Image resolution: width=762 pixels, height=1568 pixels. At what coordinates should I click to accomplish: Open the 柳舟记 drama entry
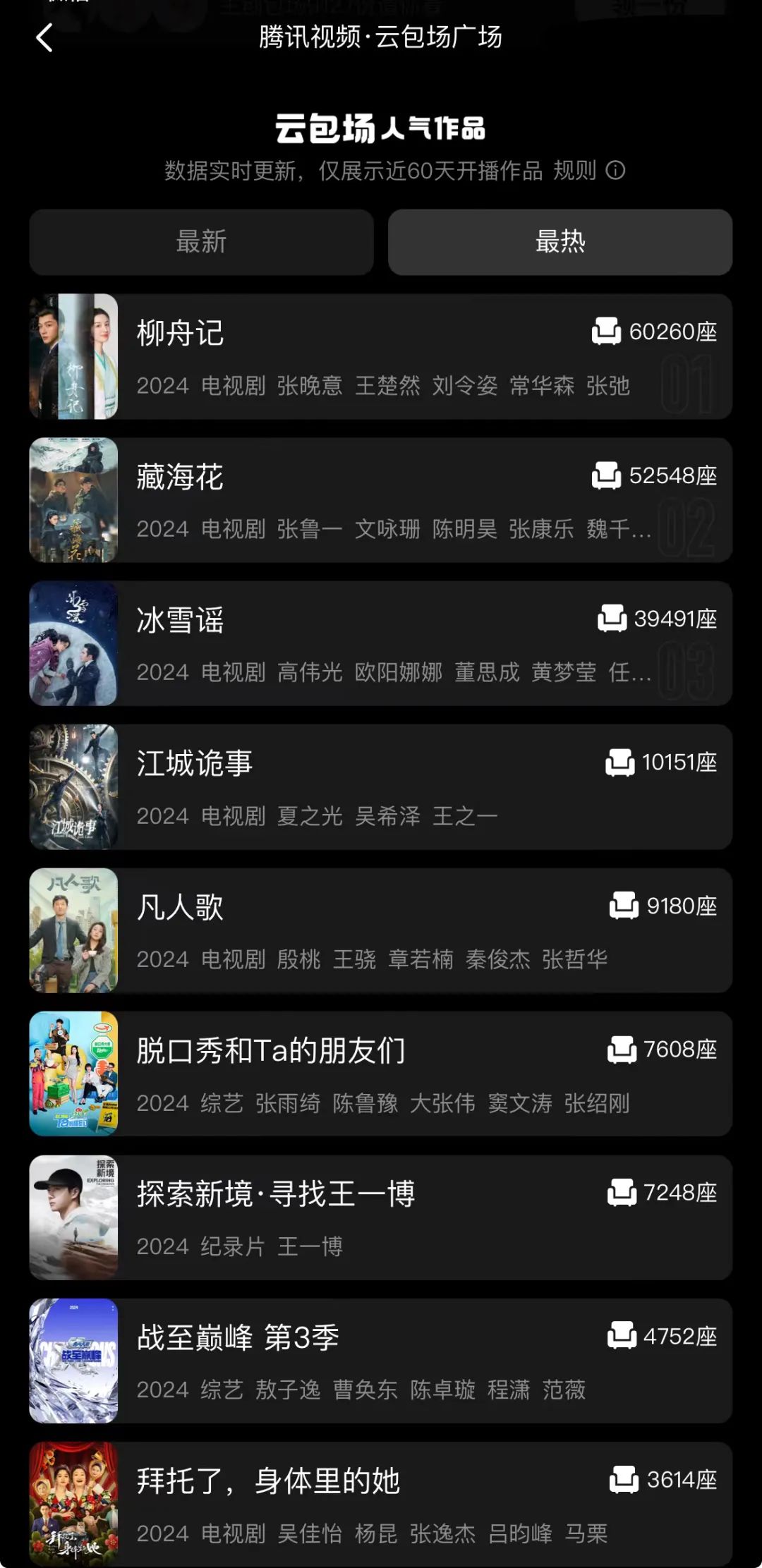click(x=381, y=356)
